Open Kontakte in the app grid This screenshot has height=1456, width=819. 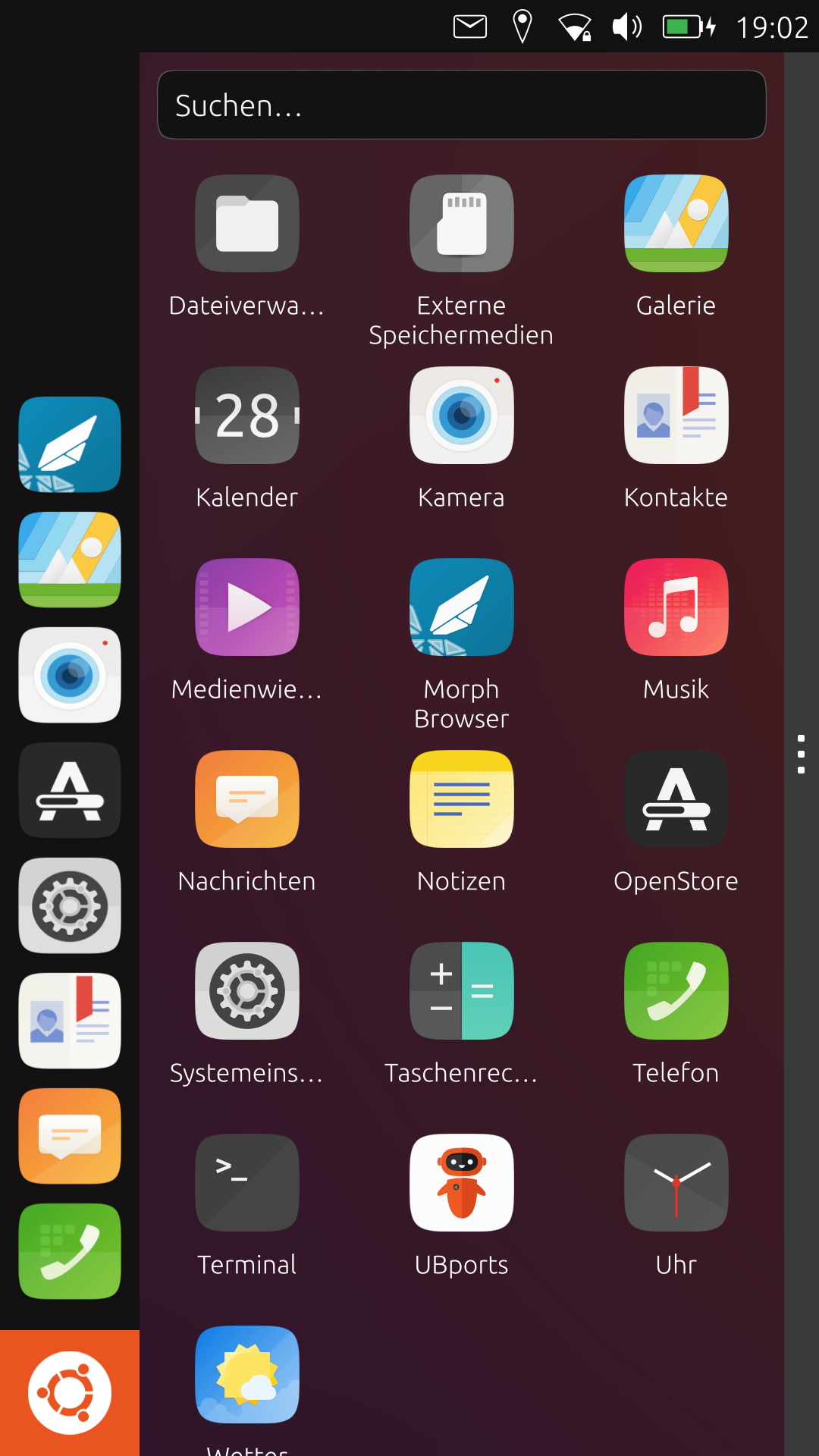pyautogui.click(x=676, y=416)
